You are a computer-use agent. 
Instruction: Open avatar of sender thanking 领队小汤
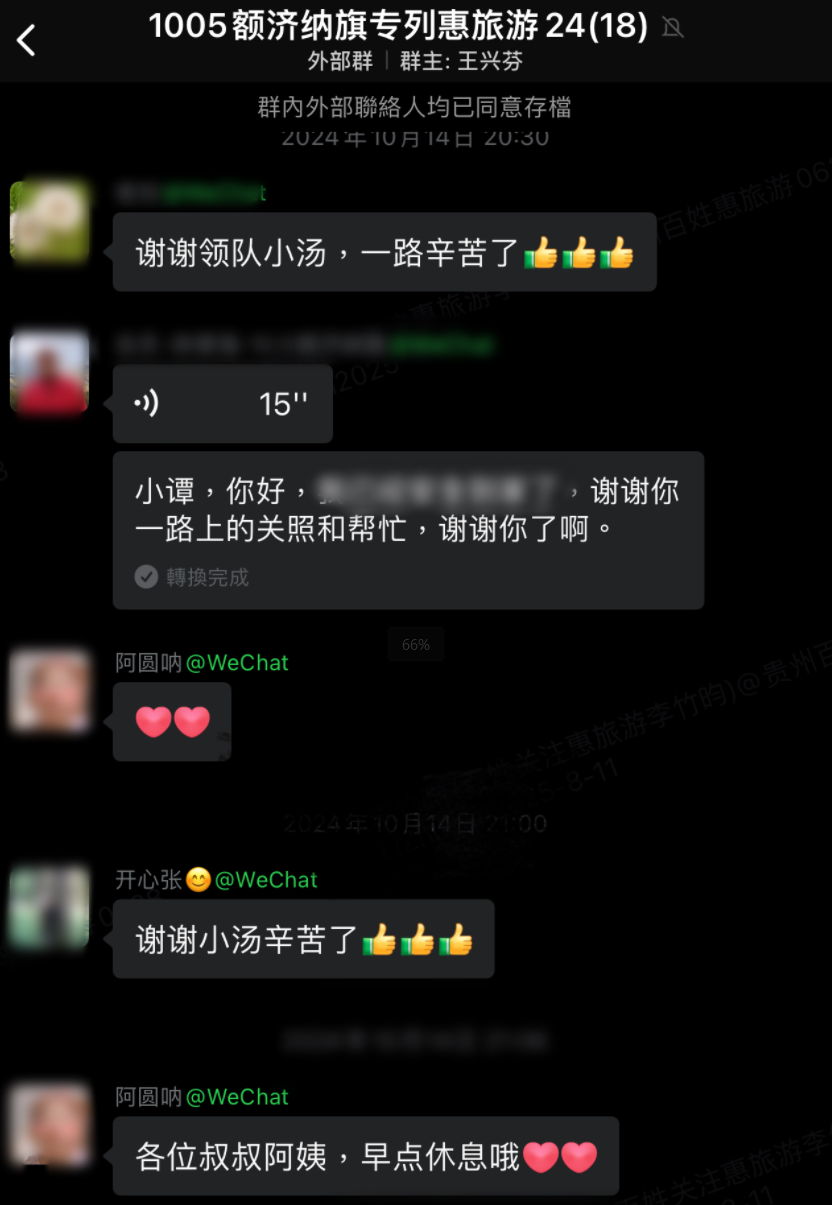49,221
